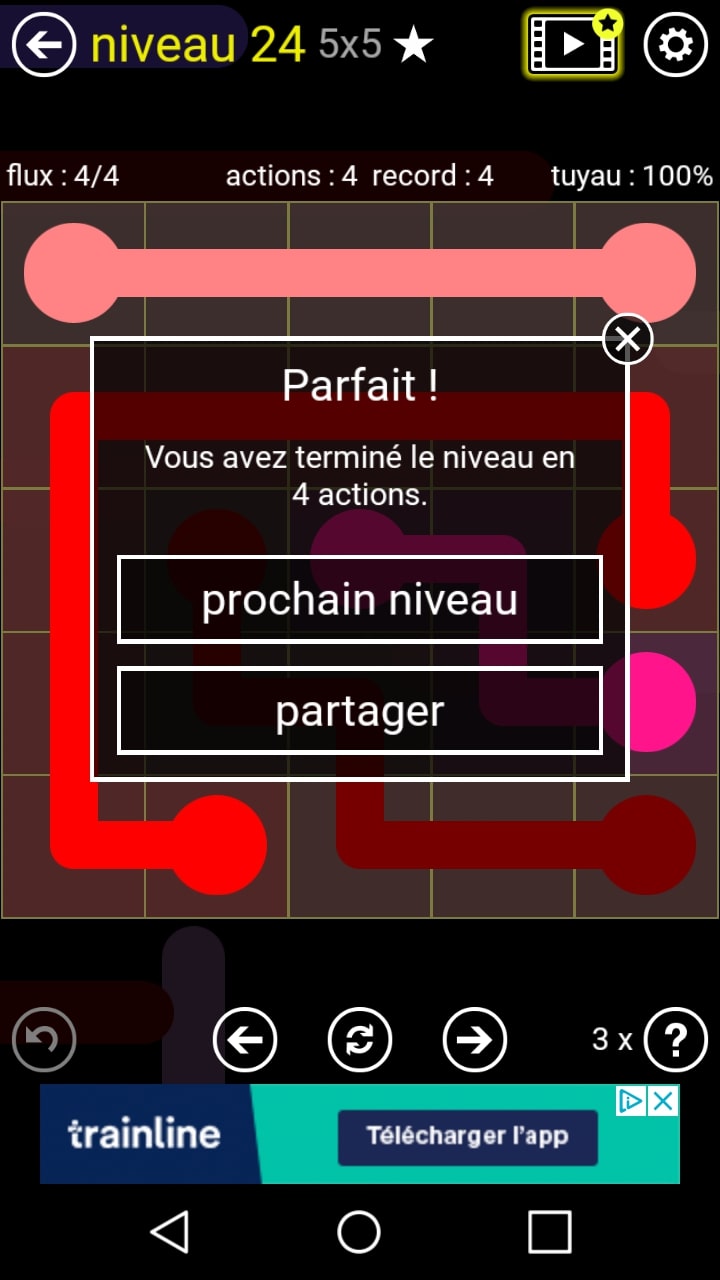
Task: Close the "Parfait !" dialog
Action: pyautogui.click(x=627, y=340)
